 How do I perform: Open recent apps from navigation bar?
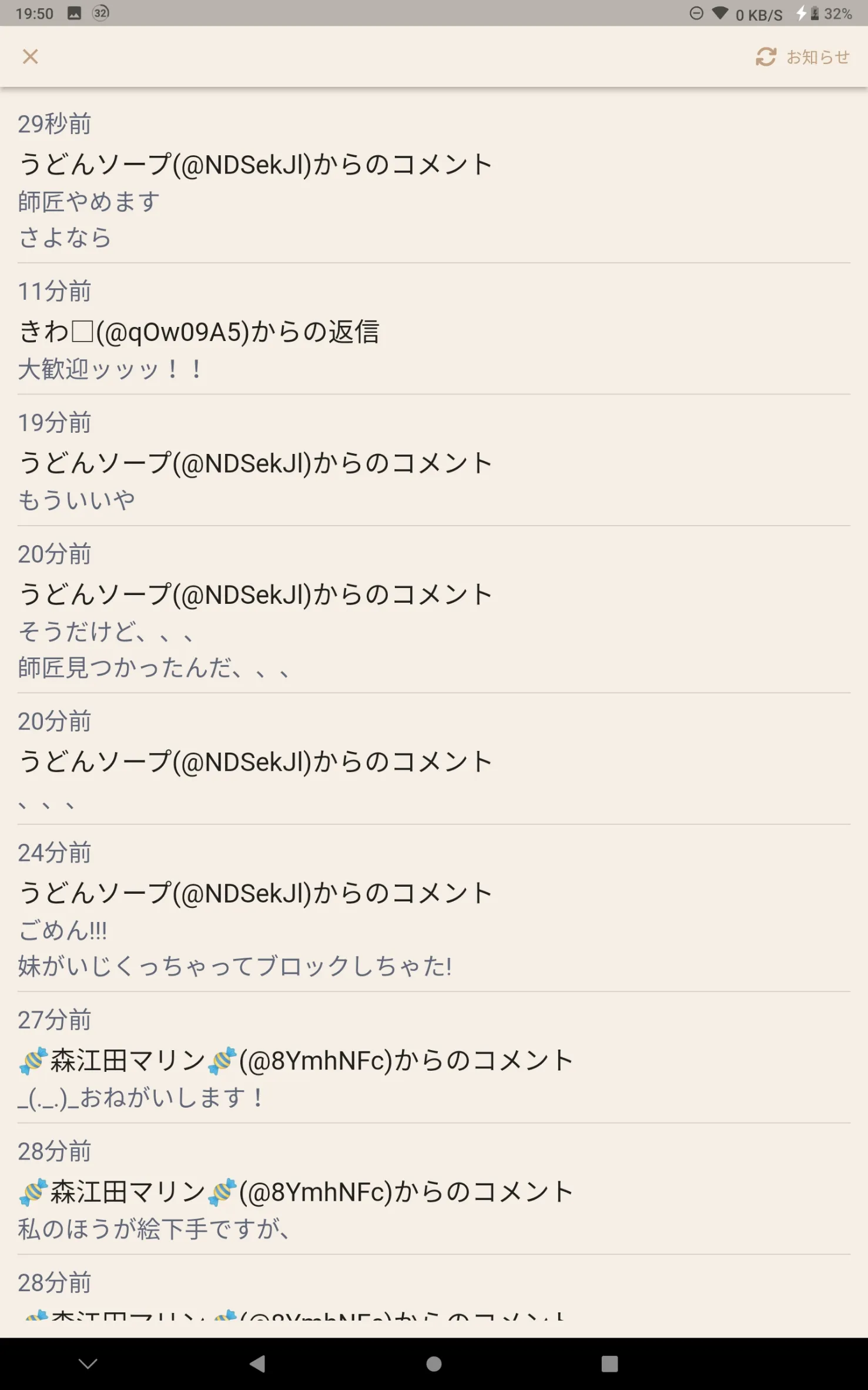(x=609, y=1364)
